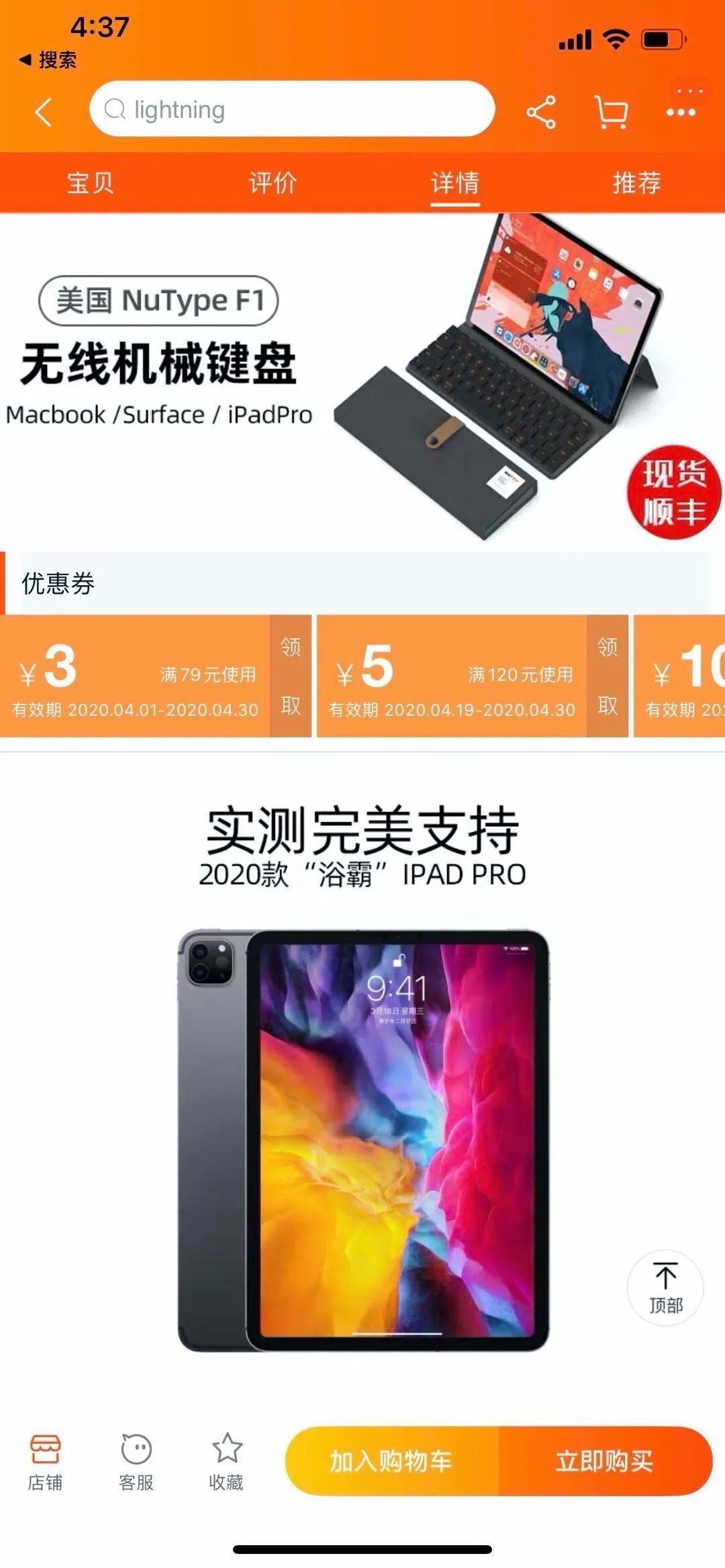This screenshot has height=1568, width=725.
Task: Open the shopping cart
Action: coord(611,111)
